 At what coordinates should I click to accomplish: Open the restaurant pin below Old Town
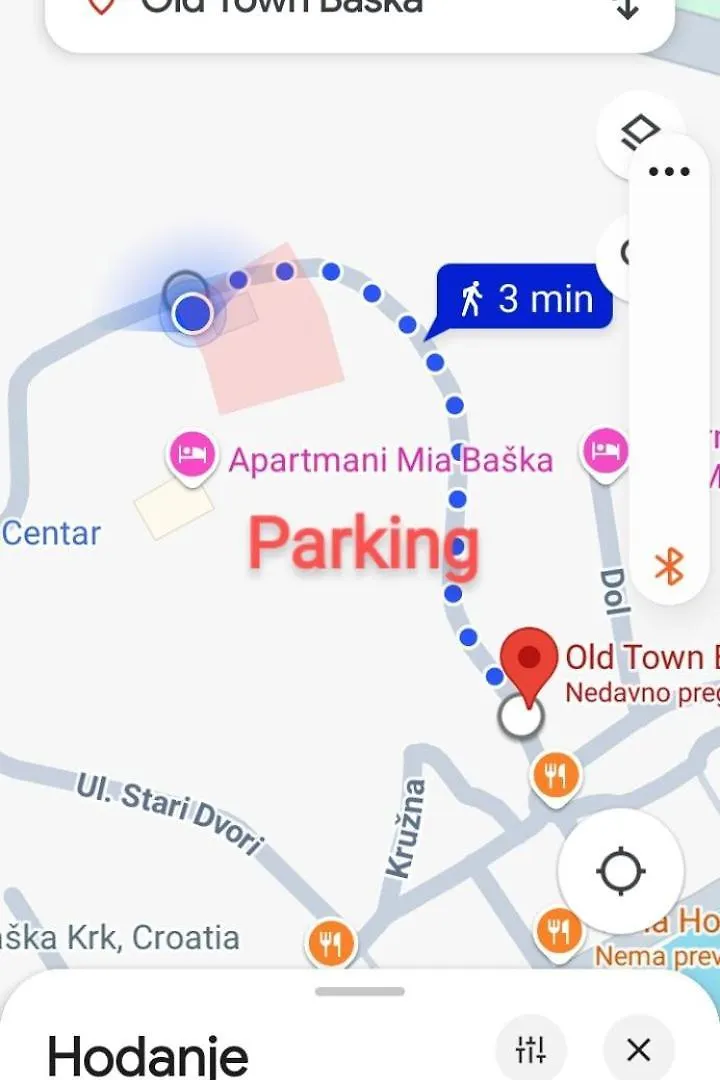coord(555,774)
